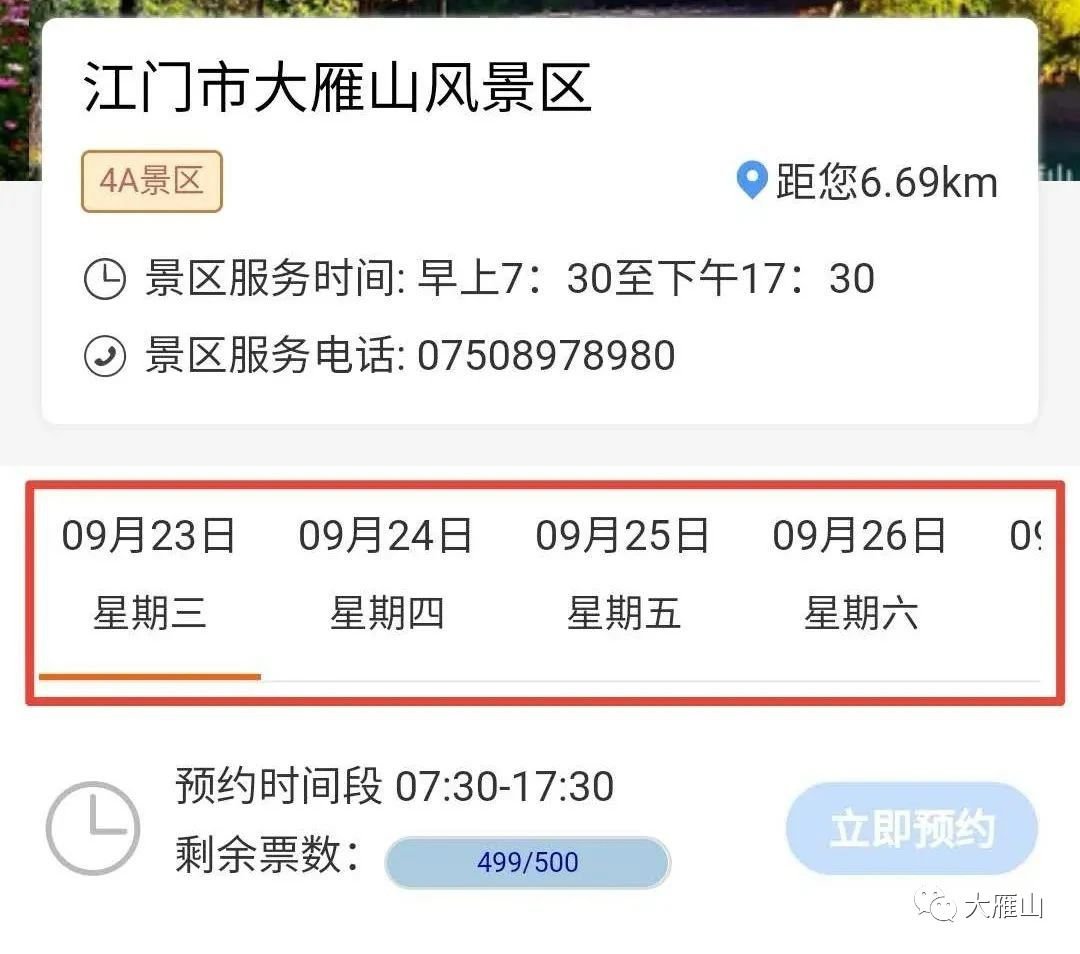The width and height of the screenshot is (1080, 954).
Task: Switch to the 09月24日 星期四 tab
Action: [386, 574]
